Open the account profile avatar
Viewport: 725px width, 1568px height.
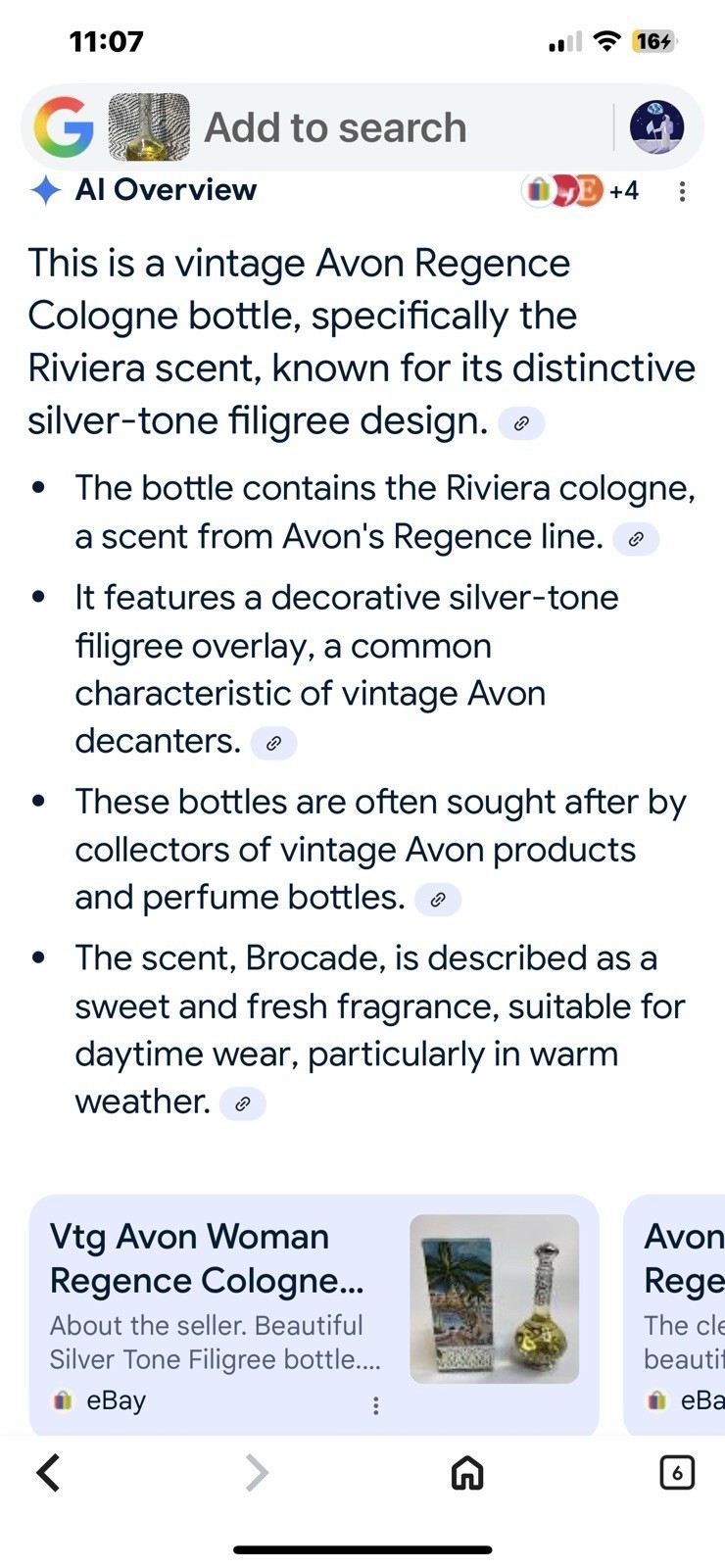click(x=656, y=127)
